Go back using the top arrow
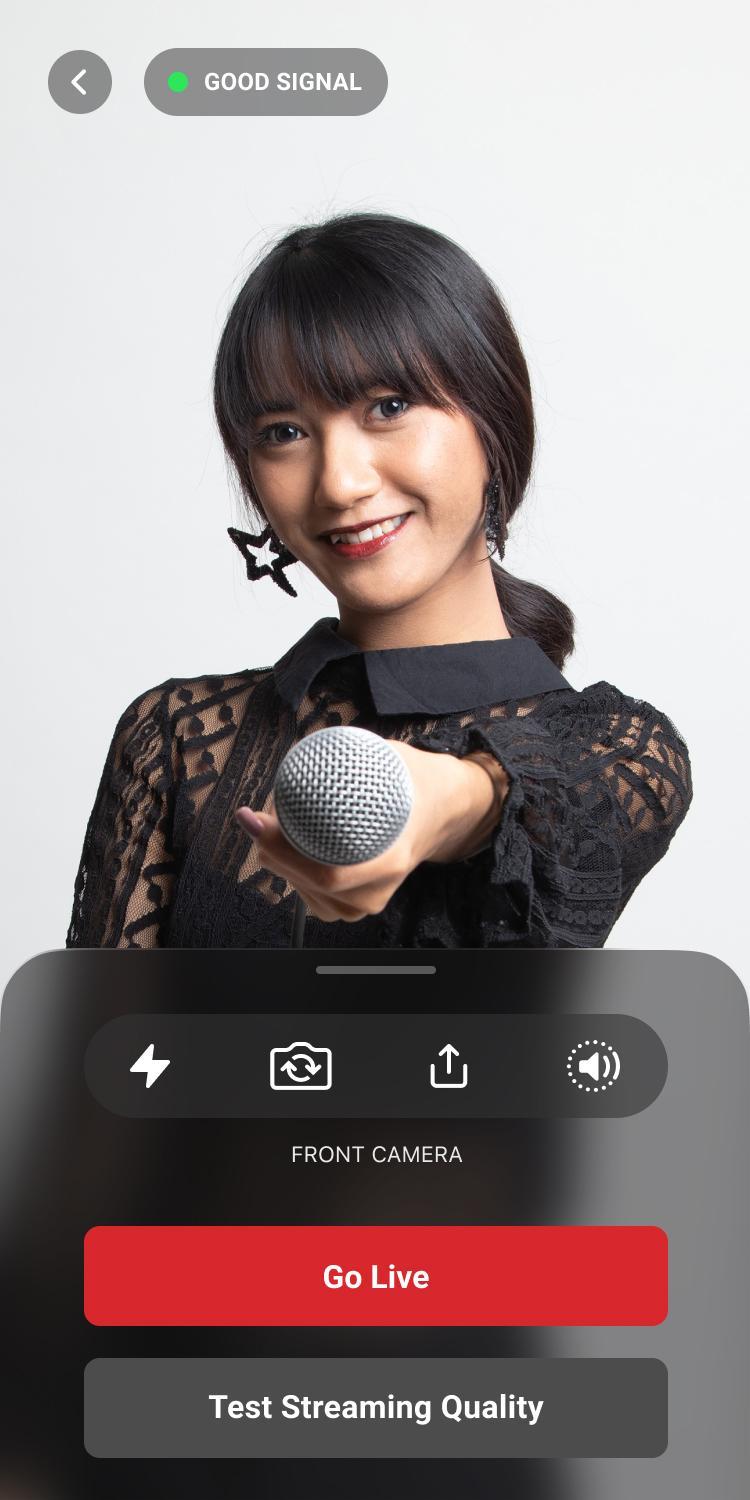Image resolution: width=750 pixels, height=1500 pixels. (80, 82)
